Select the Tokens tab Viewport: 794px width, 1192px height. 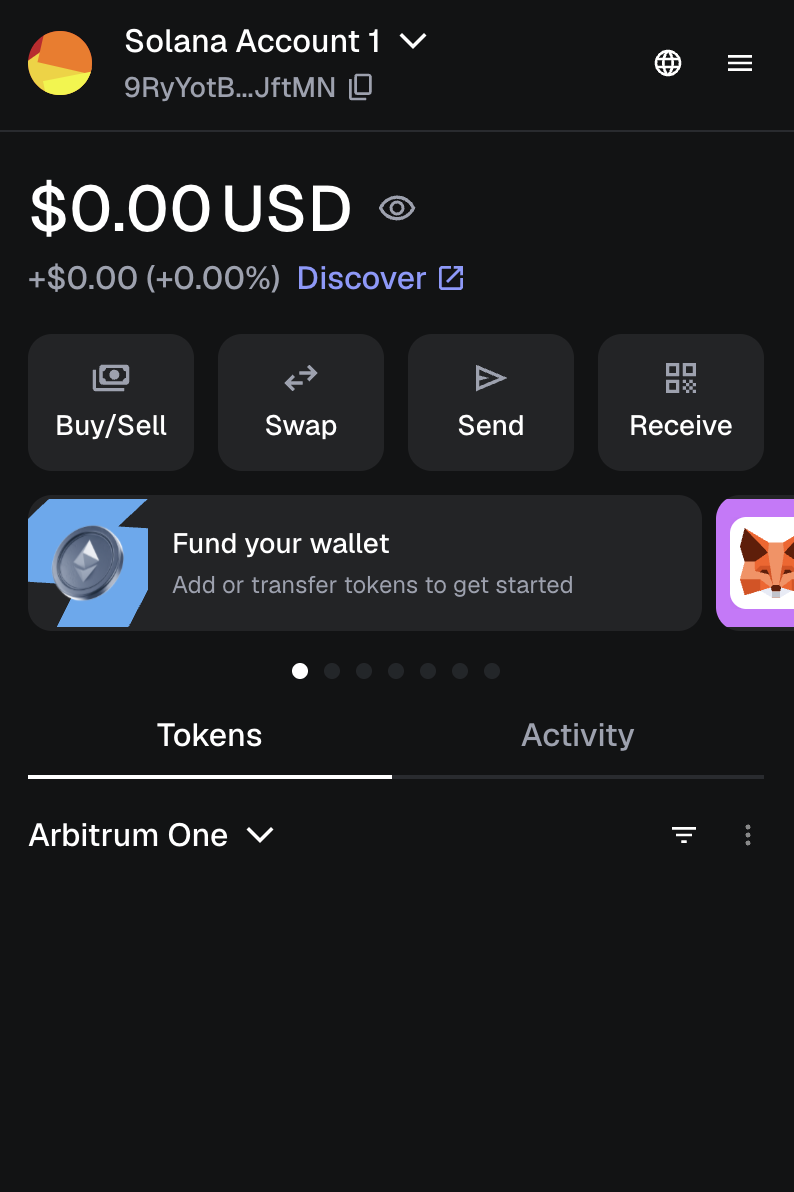pyautogui.click(x=209, y=735)
